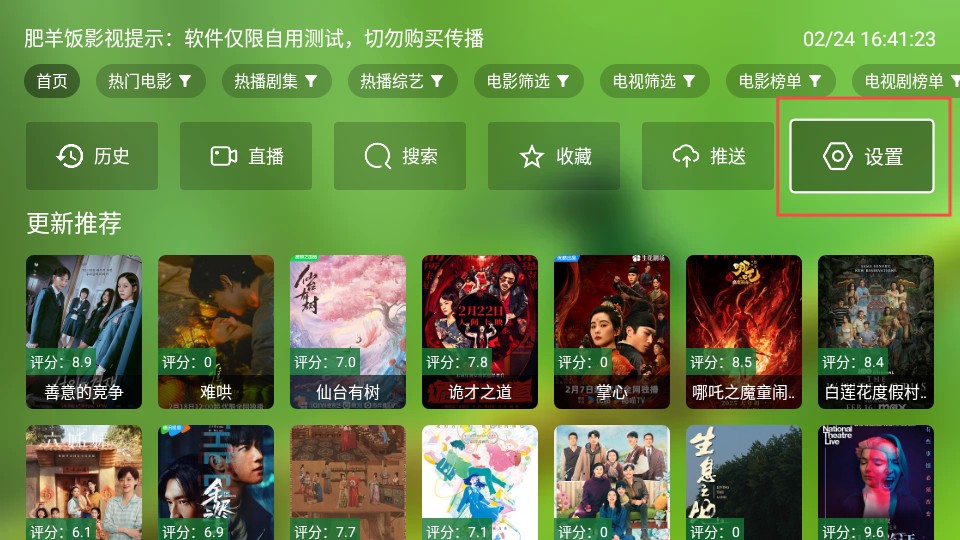
Task: Open 收藏 favorites
Action: coord(554,156)
